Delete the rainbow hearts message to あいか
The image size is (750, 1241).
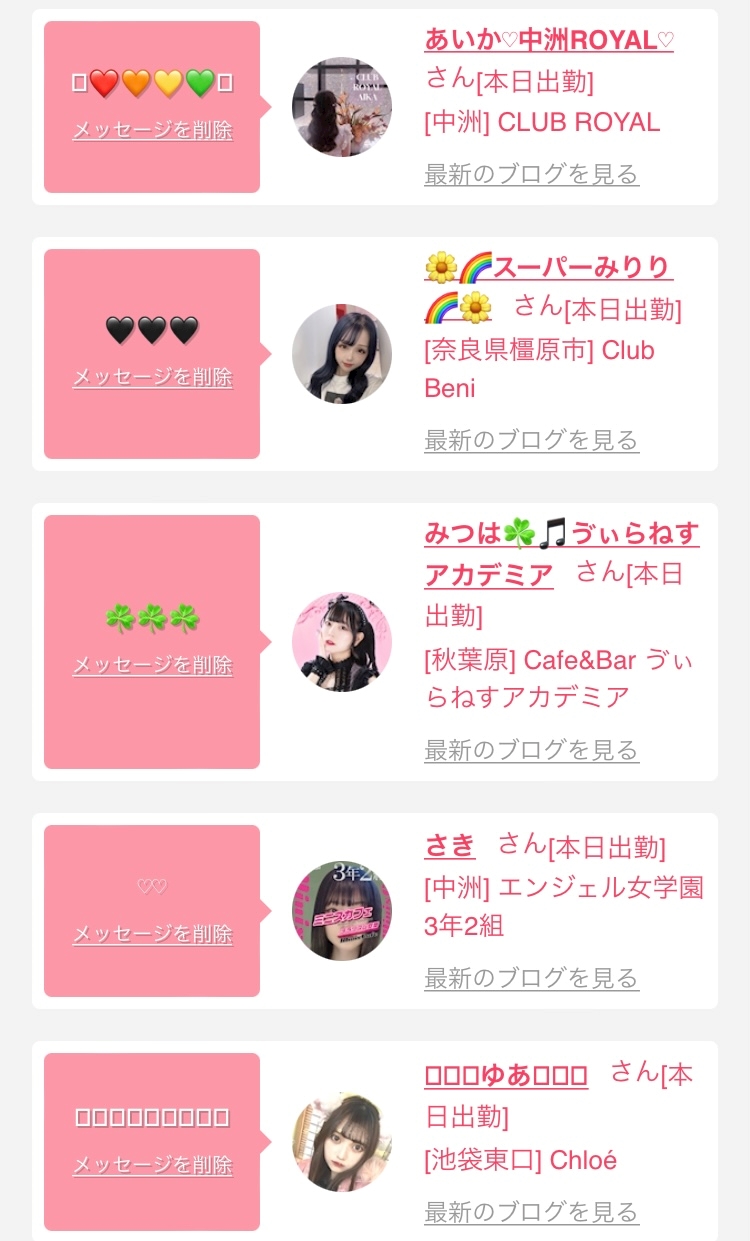click(152, 130)
